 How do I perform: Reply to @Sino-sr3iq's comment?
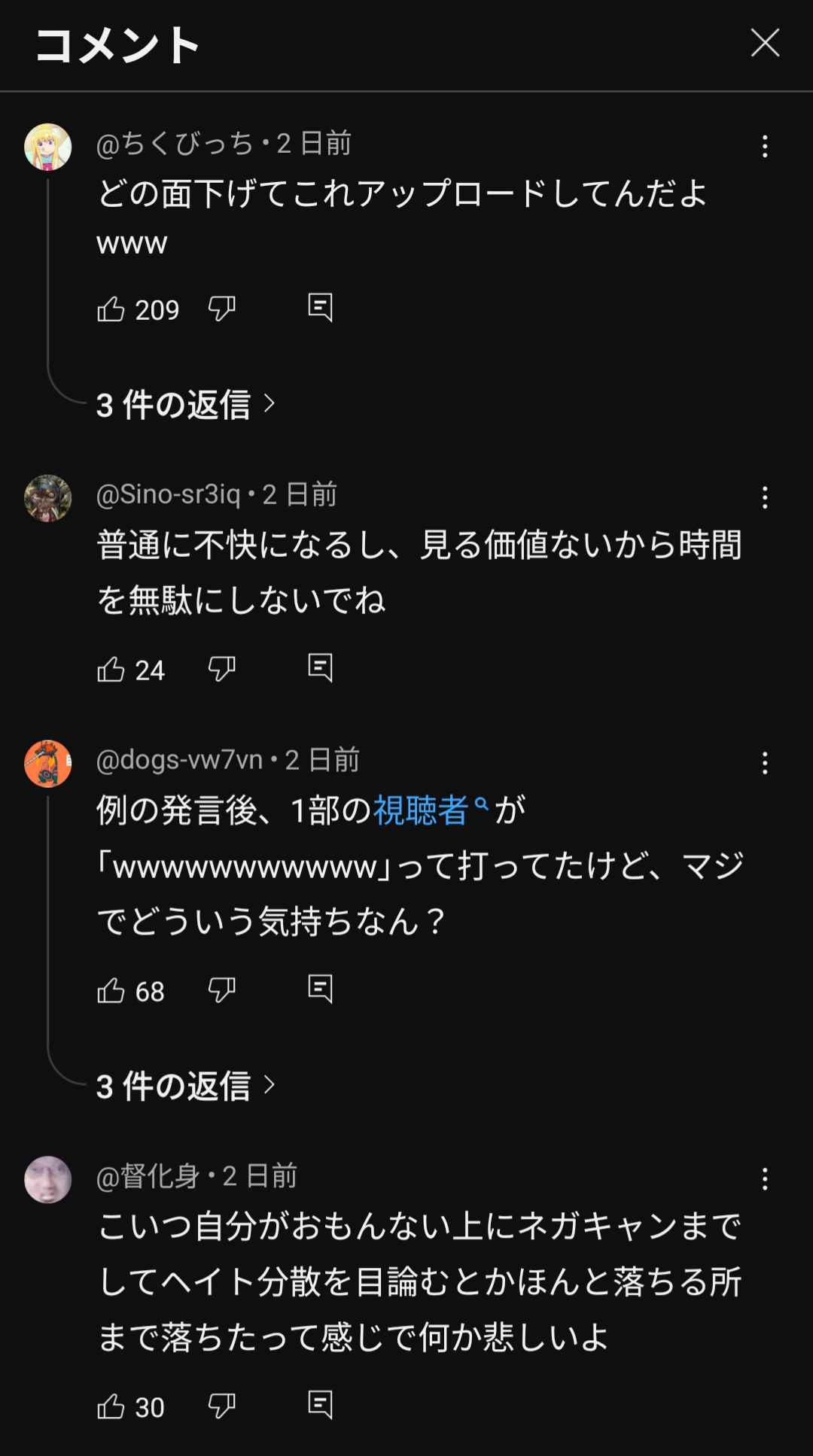(320, 667)
